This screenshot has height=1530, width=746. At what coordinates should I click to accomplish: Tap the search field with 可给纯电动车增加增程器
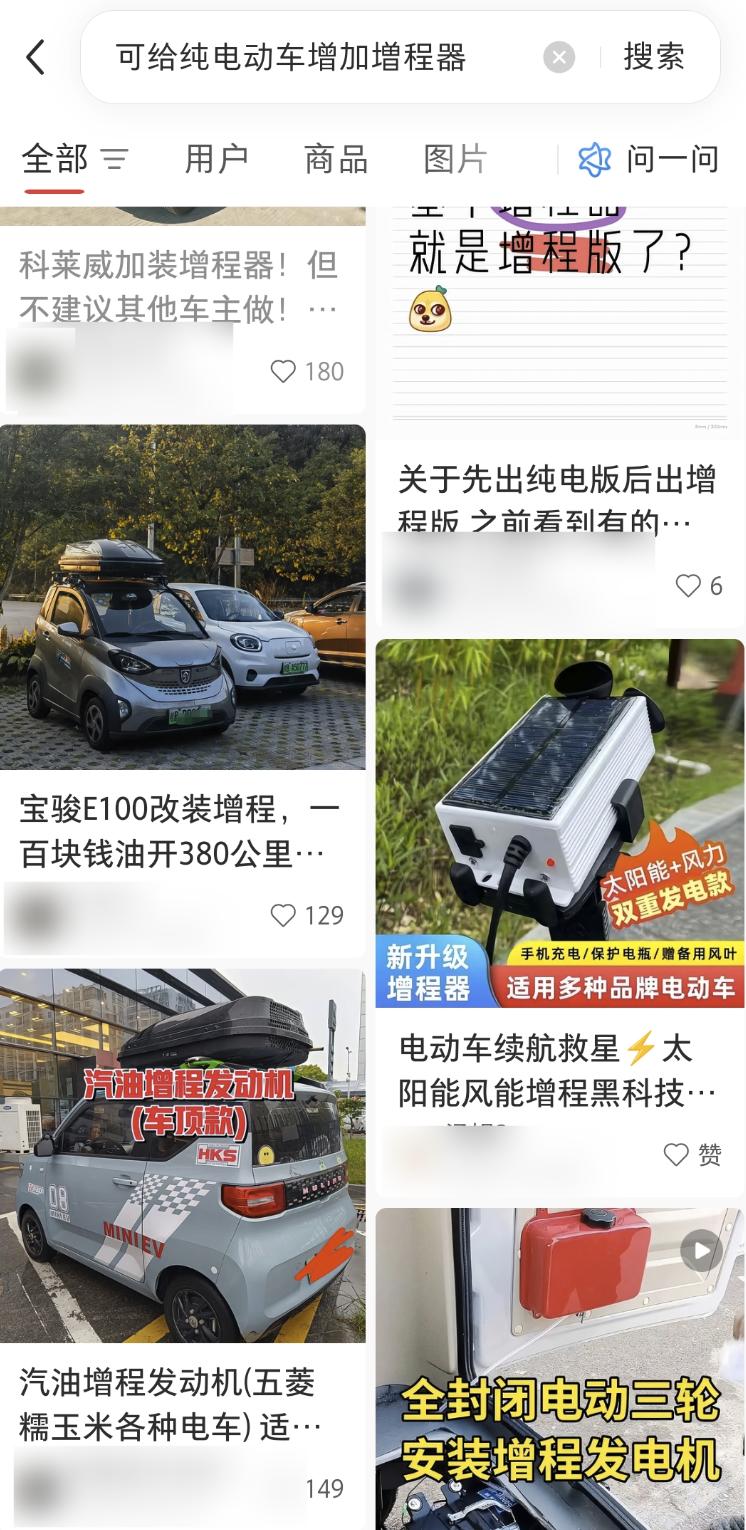tap(300, 57)
